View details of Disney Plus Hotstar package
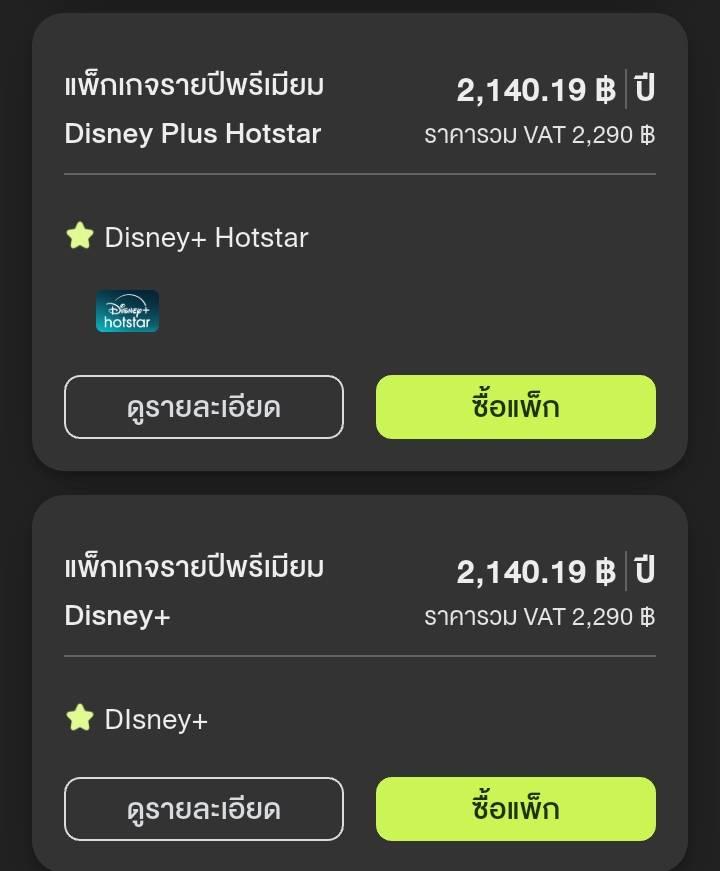The image size is (720, 871). click(x=203, y=407)
